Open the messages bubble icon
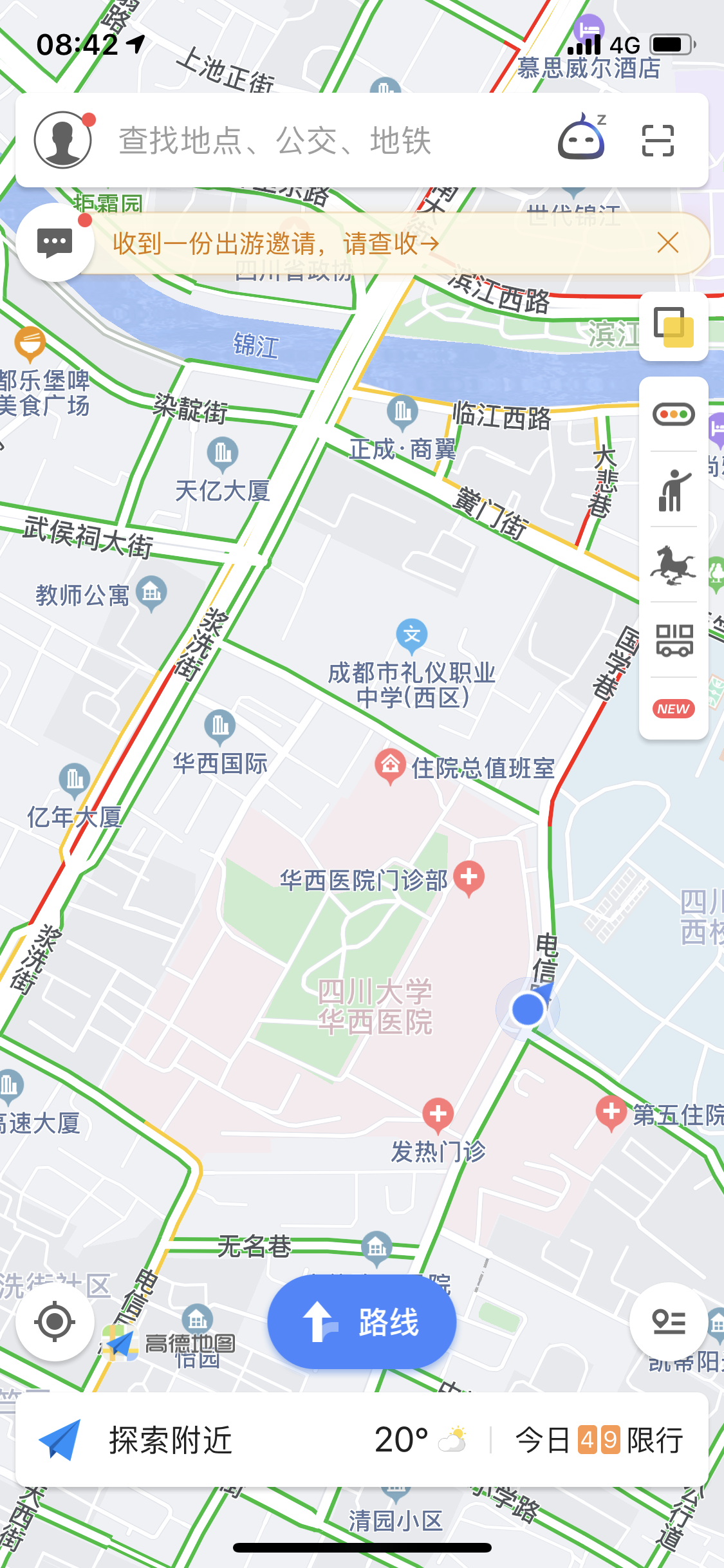 tap(55, 243)
